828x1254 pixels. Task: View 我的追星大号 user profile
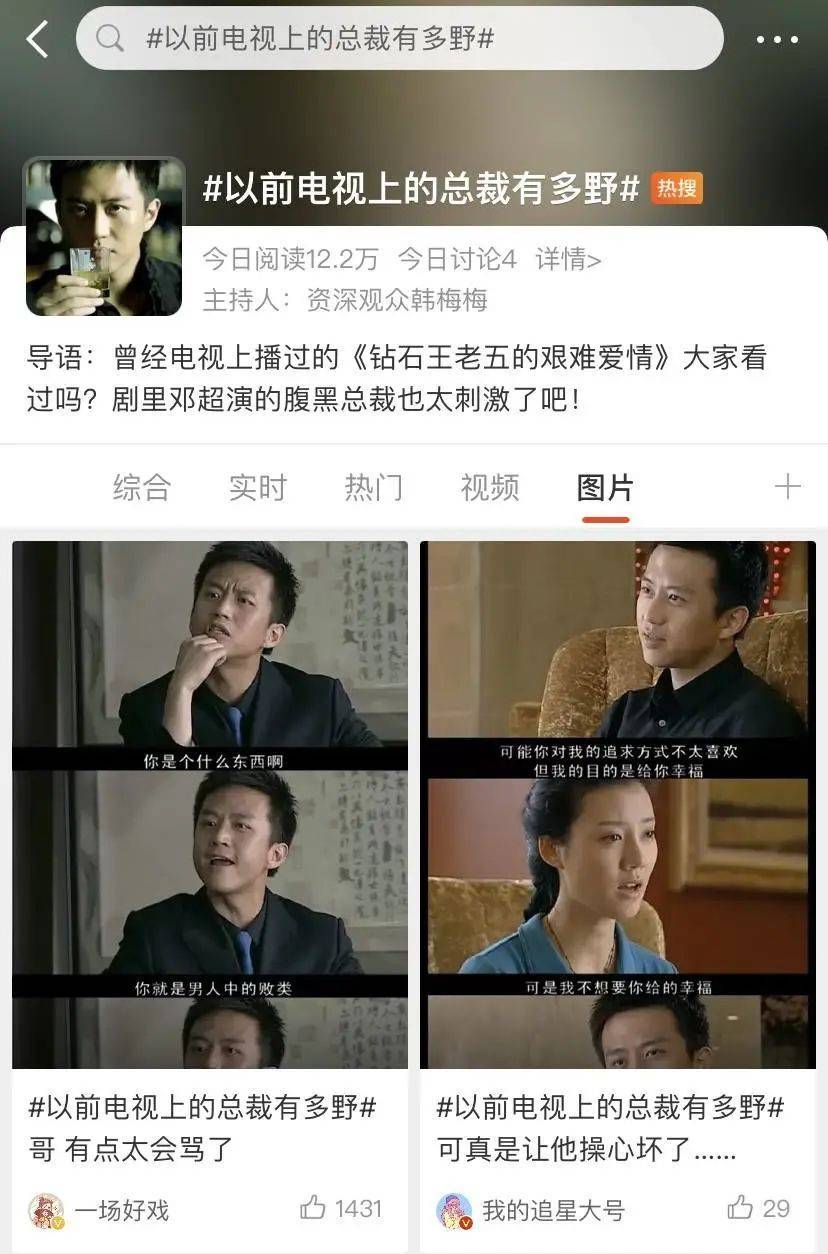tap(553, 1210)
